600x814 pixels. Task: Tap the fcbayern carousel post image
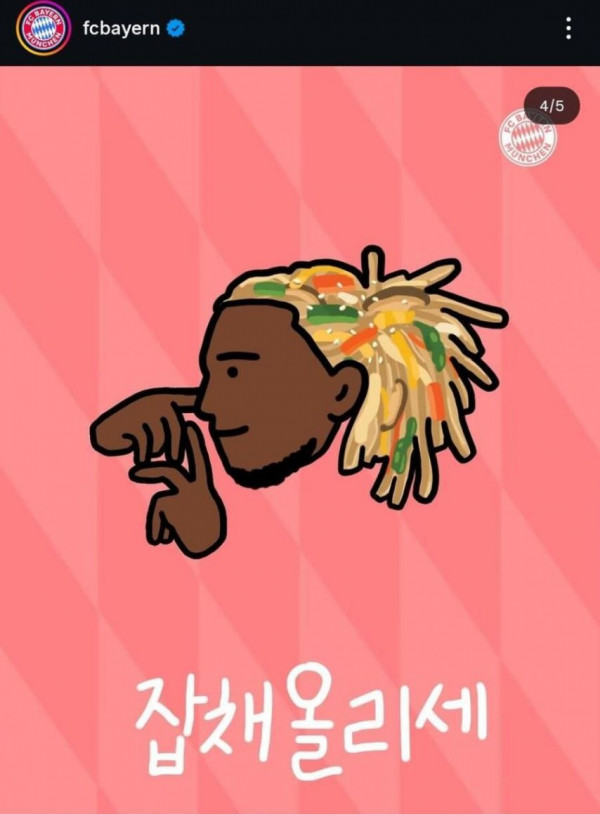coord(300,440)
